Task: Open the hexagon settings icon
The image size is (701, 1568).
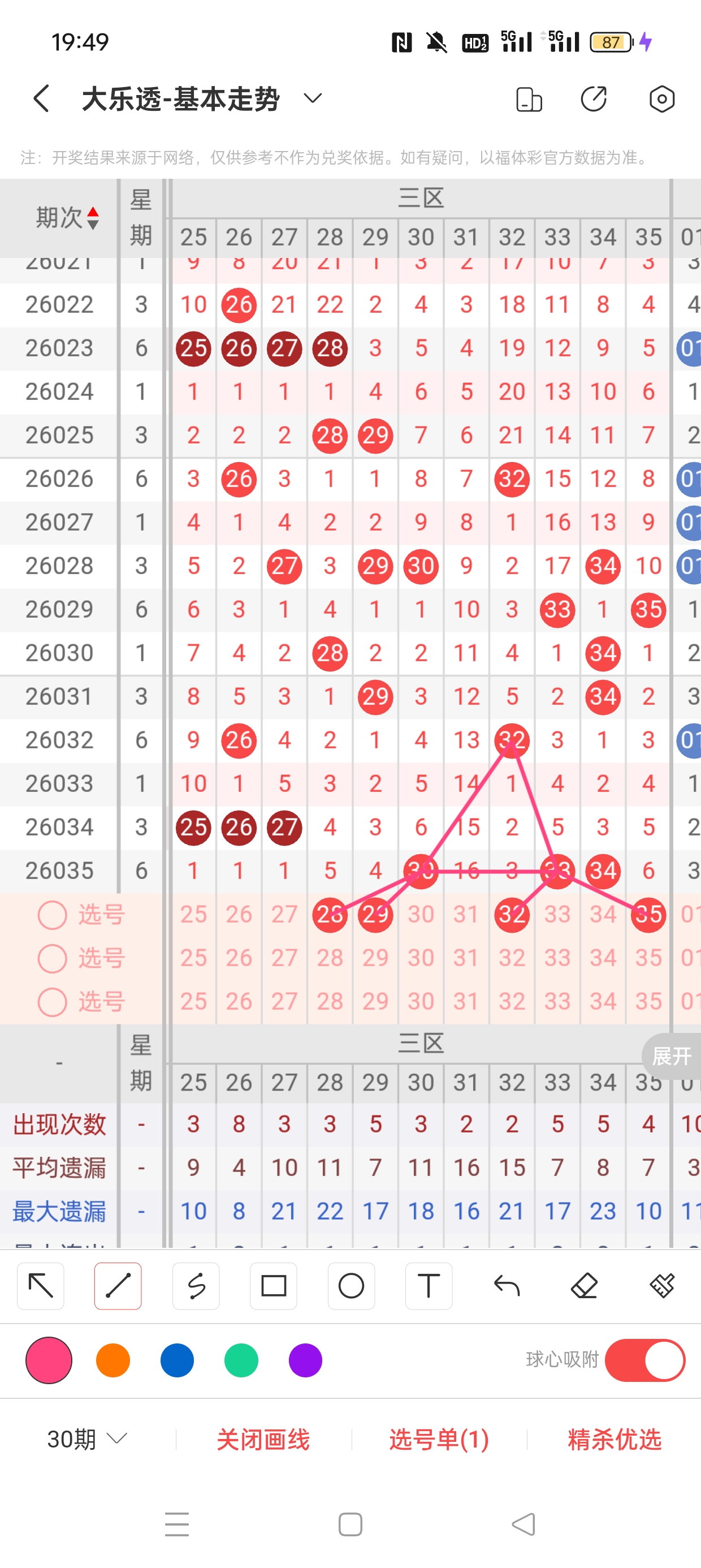Action: [661, 98]
